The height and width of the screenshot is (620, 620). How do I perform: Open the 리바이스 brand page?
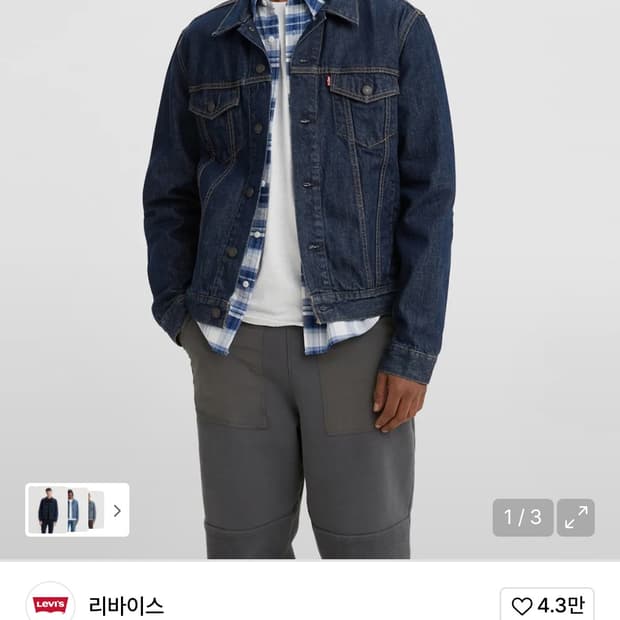(x=126, y=605)
